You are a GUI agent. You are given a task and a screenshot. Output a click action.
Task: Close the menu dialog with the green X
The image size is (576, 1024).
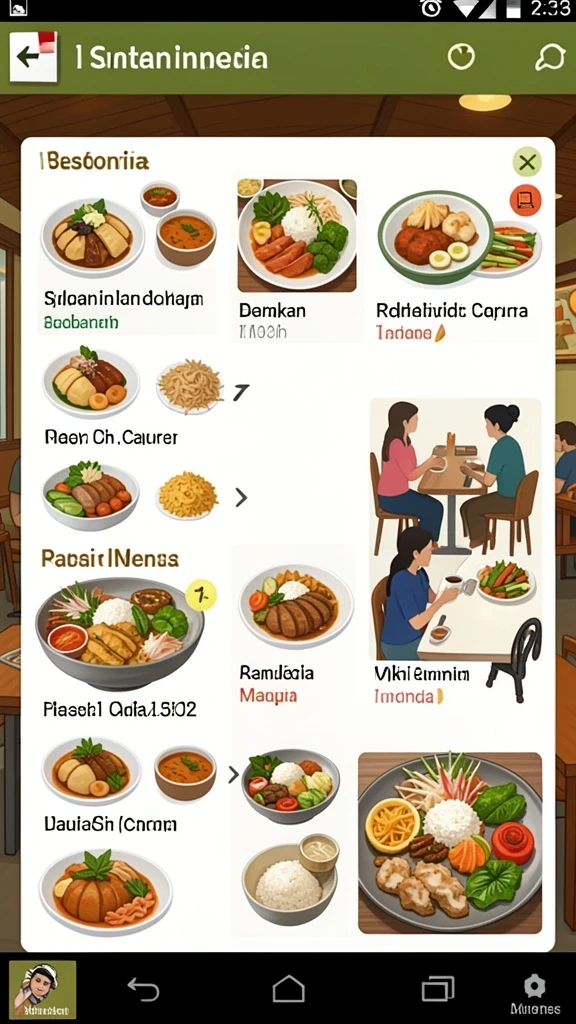tap(527, 161)
